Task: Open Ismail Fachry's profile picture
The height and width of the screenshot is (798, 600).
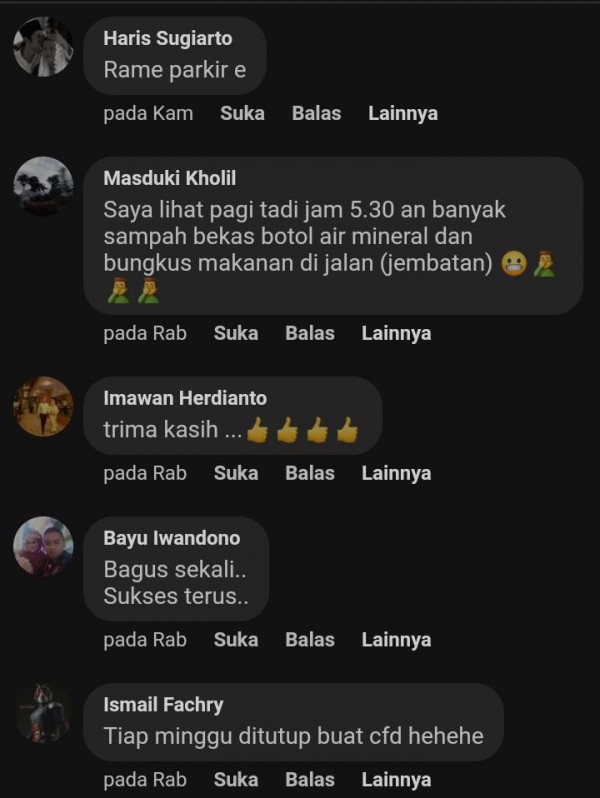Action: pyautogui.click(x=43, y=713)
